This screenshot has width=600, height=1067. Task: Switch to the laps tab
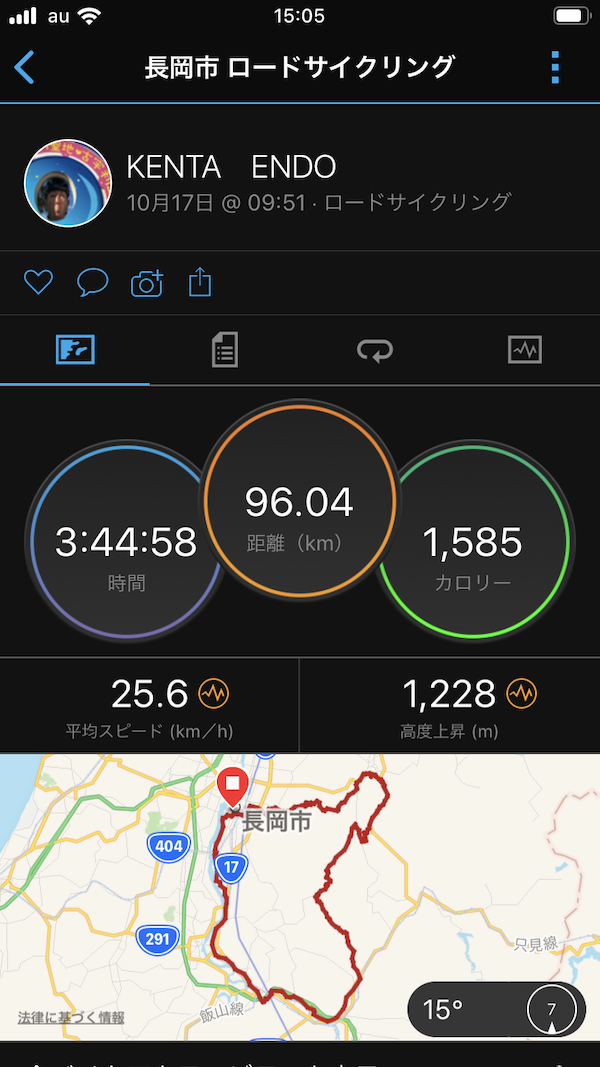[x=375, y=350]
